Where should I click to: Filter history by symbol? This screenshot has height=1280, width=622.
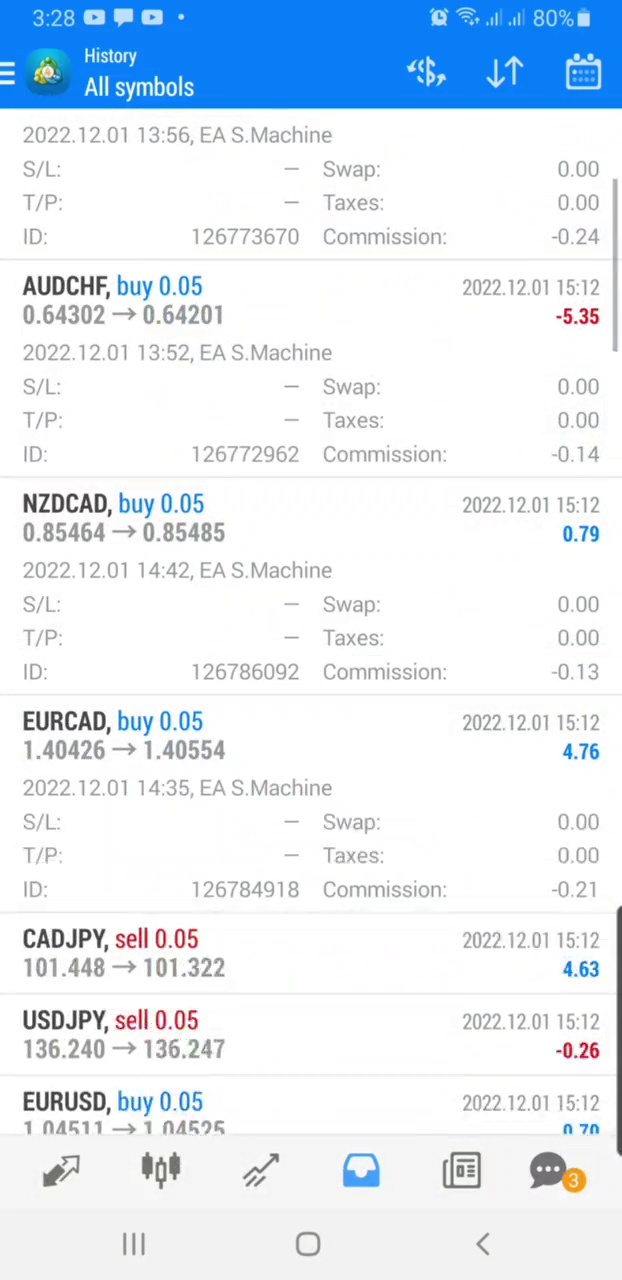click(x=427, y=72)
